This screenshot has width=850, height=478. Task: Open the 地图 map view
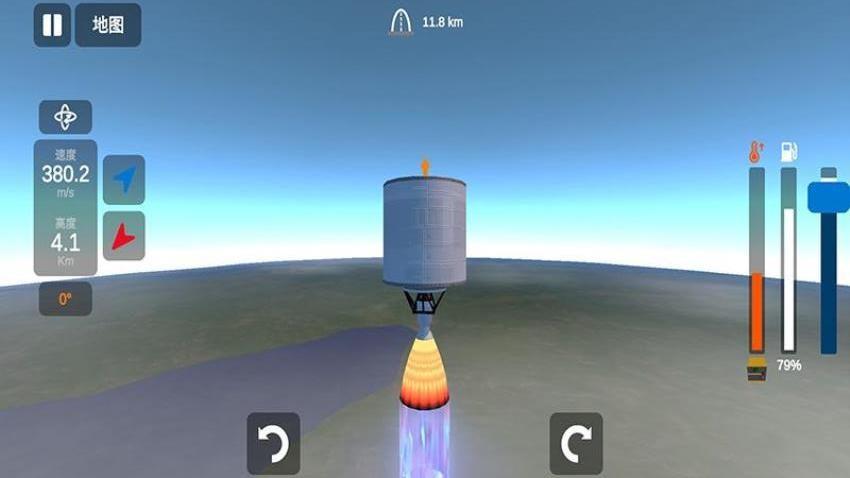(x=108, y=25)
